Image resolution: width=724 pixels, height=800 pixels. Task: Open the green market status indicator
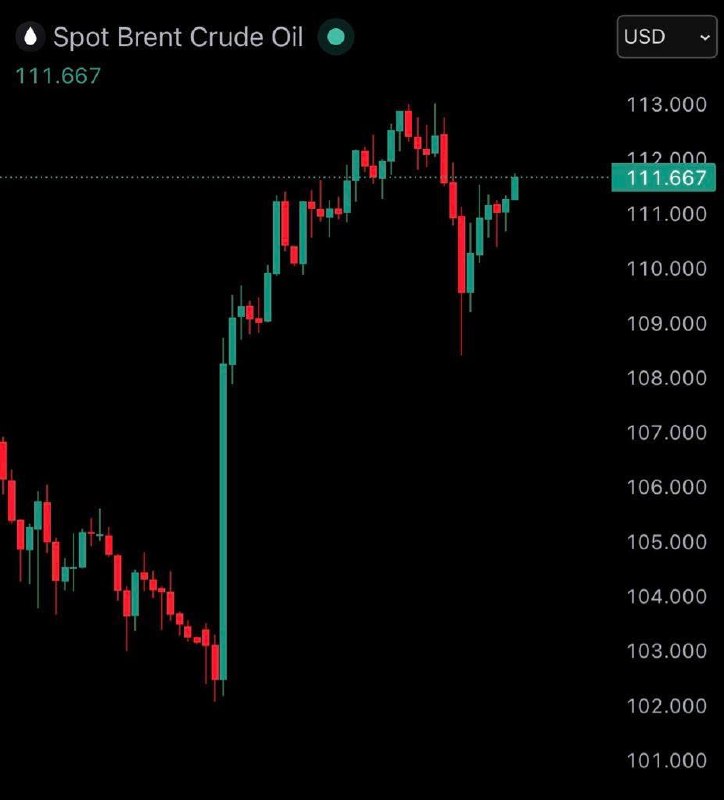[x=336, y=38]
